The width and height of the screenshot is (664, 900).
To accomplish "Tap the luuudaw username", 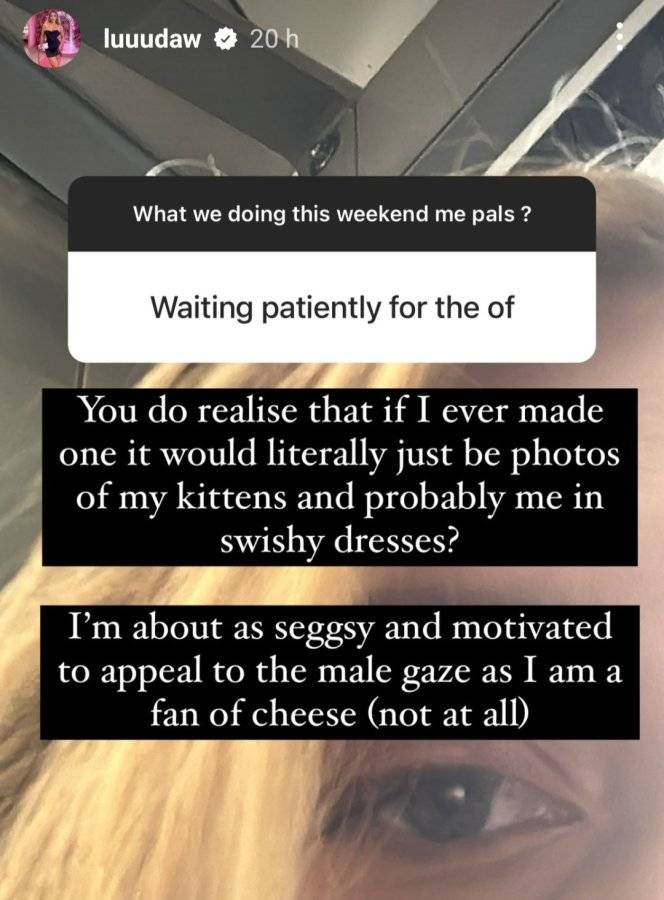I will [153, 39].
